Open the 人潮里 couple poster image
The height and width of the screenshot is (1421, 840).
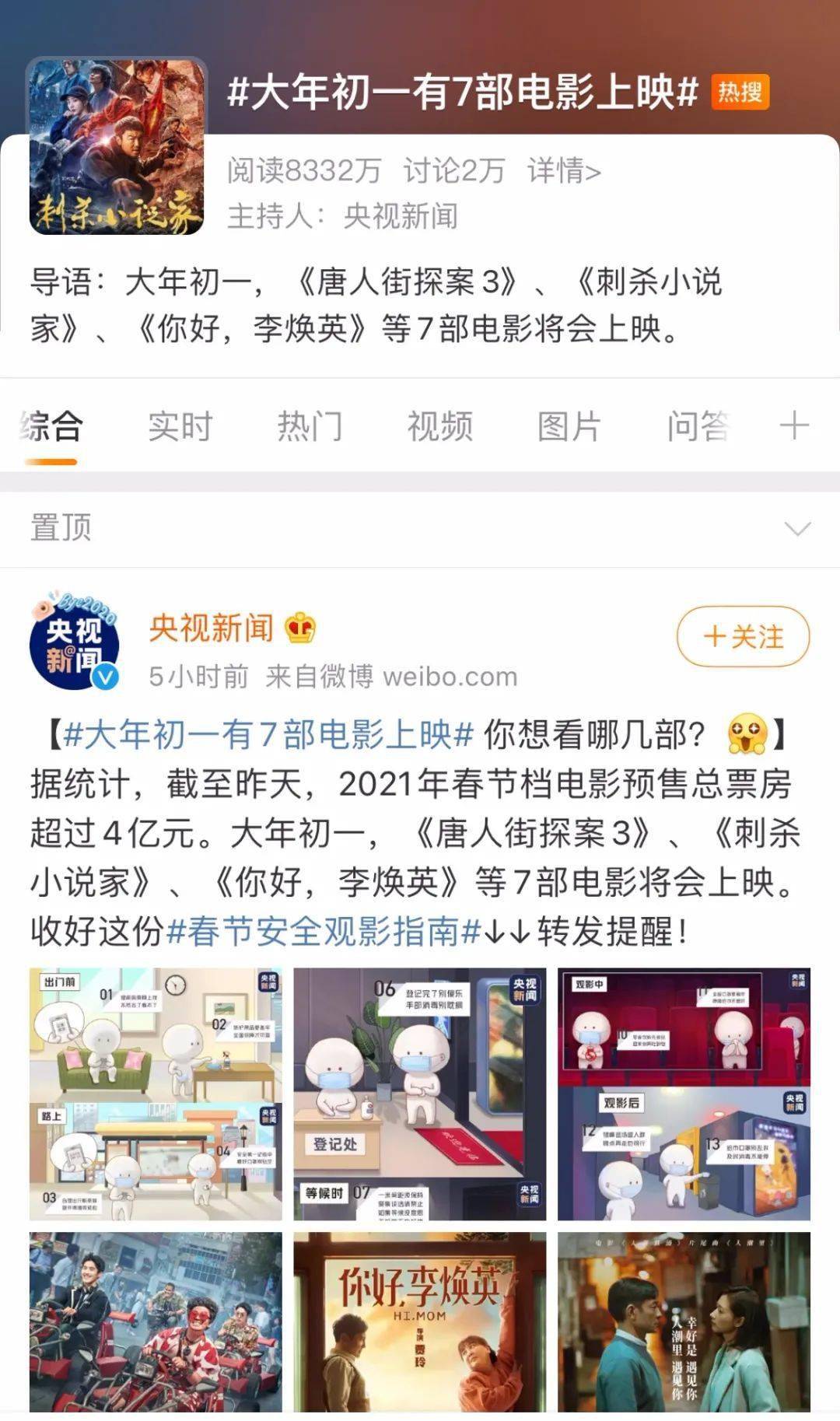(684, 1322)
